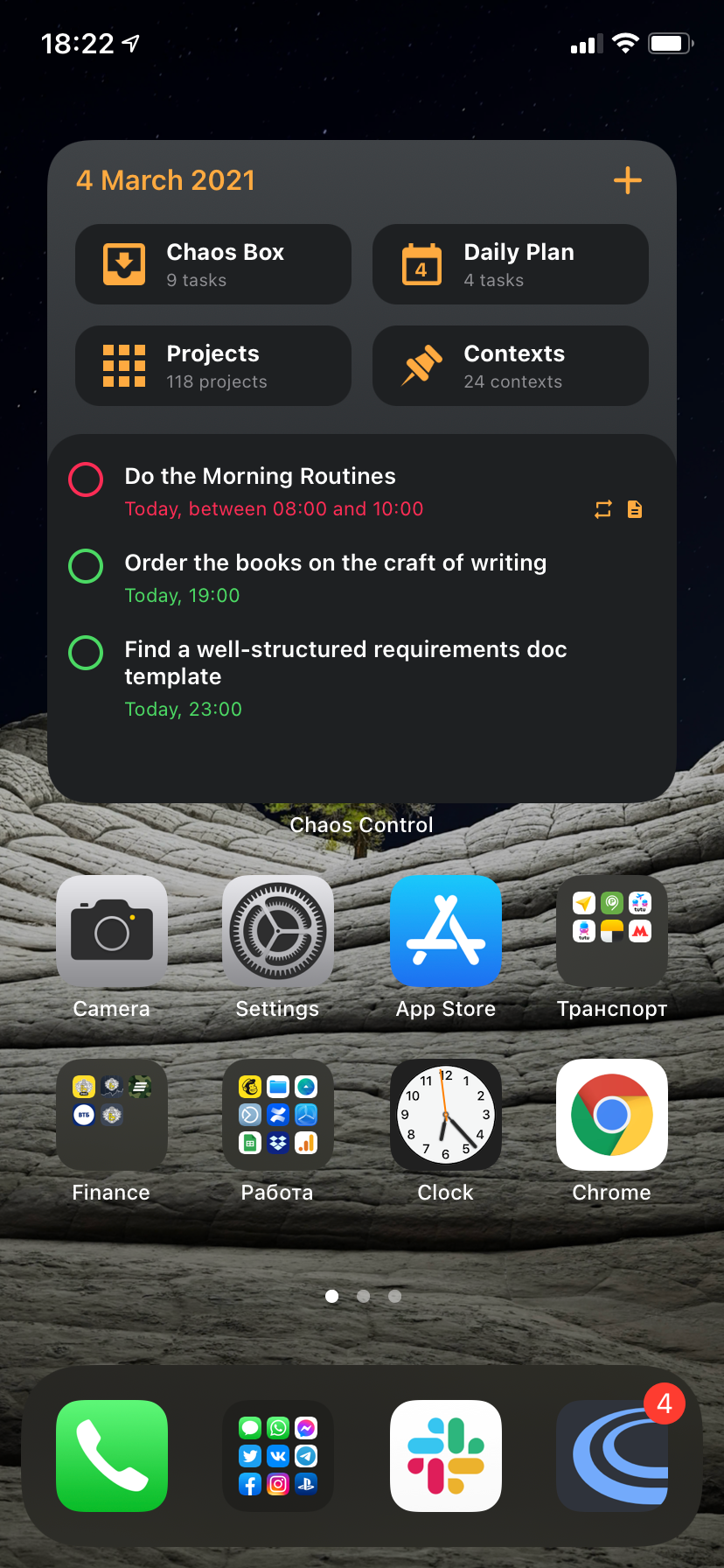Complete the Do the Morning Routines task
This screenshot has height=1568, width=724.
tap(86, 479)
